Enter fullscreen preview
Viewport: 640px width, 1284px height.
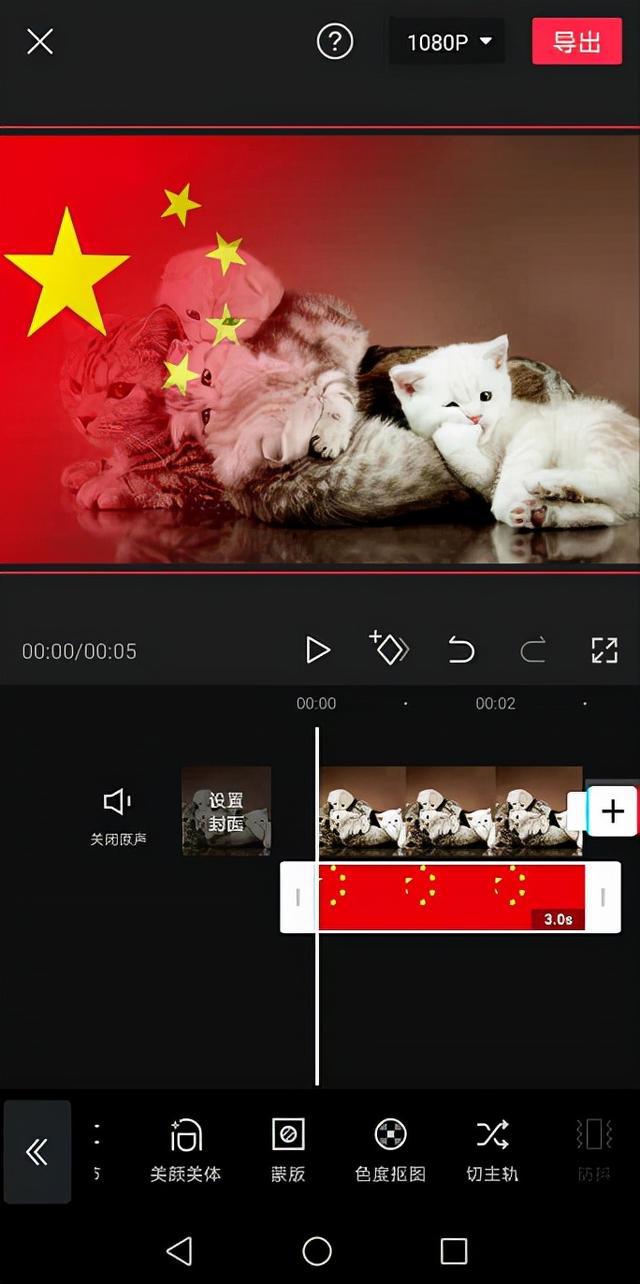(x=604, y=650)
